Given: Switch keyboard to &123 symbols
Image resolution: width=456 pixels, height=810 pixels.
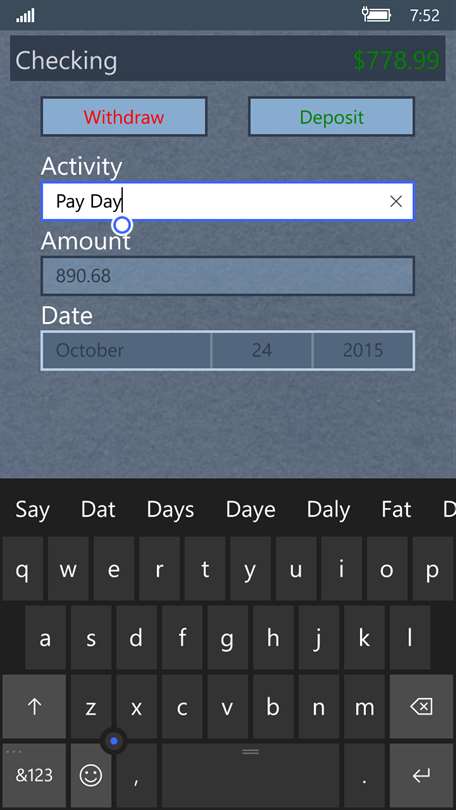Looking at the screenshot, I should click(34, 775).
